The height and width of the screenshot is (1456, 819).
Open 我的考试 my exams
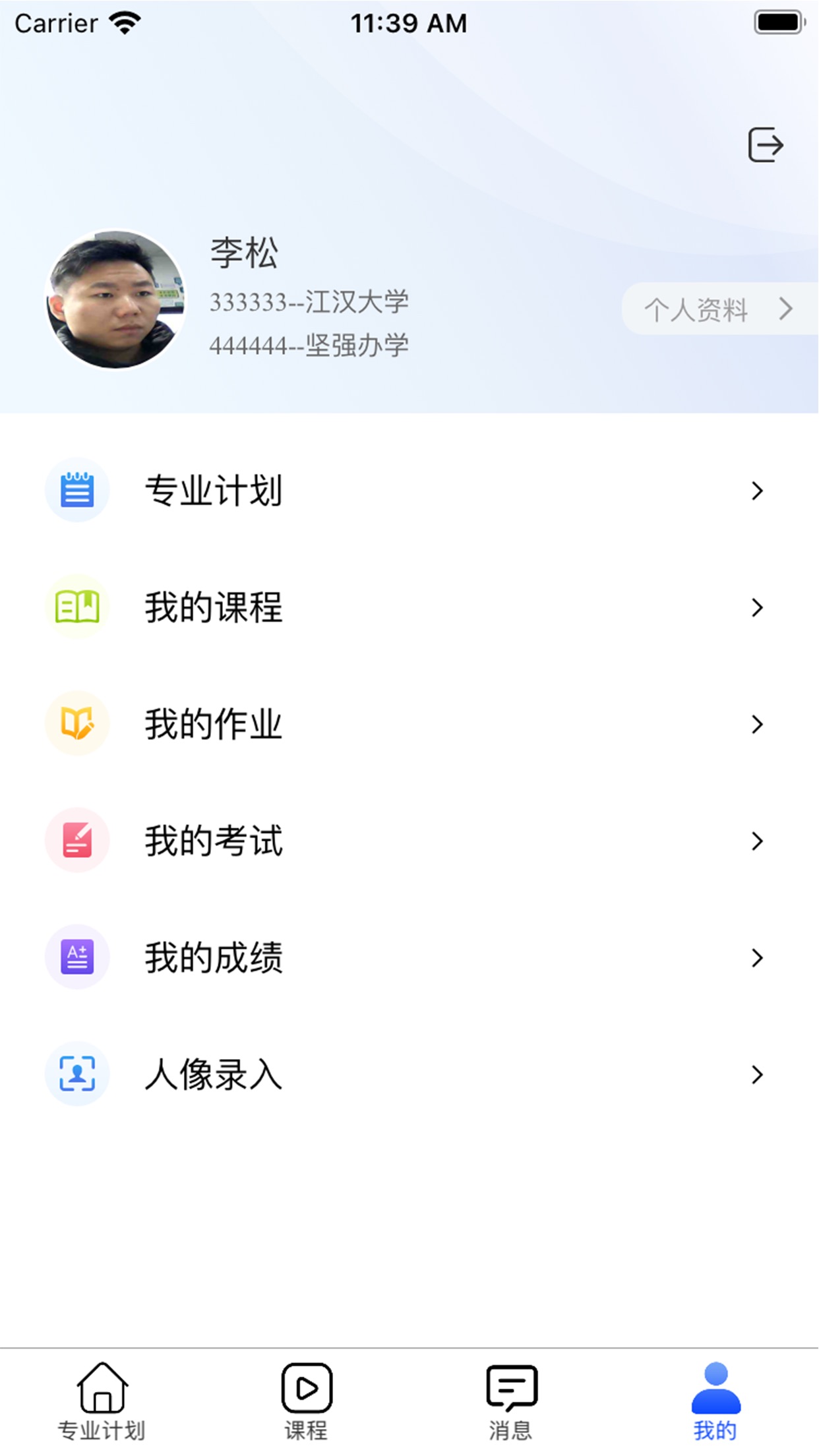409,841
